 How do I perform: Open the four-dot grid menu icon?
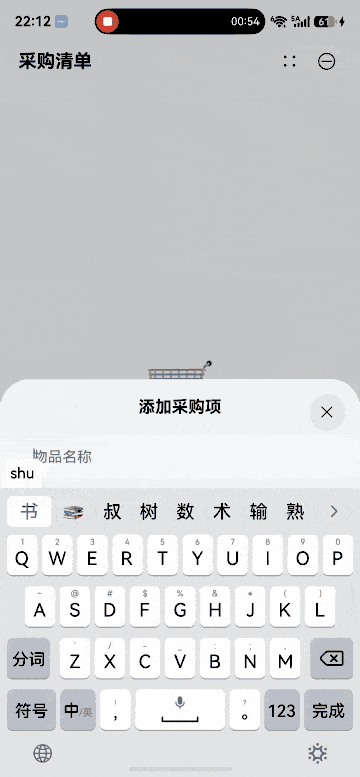click(290, 61)
